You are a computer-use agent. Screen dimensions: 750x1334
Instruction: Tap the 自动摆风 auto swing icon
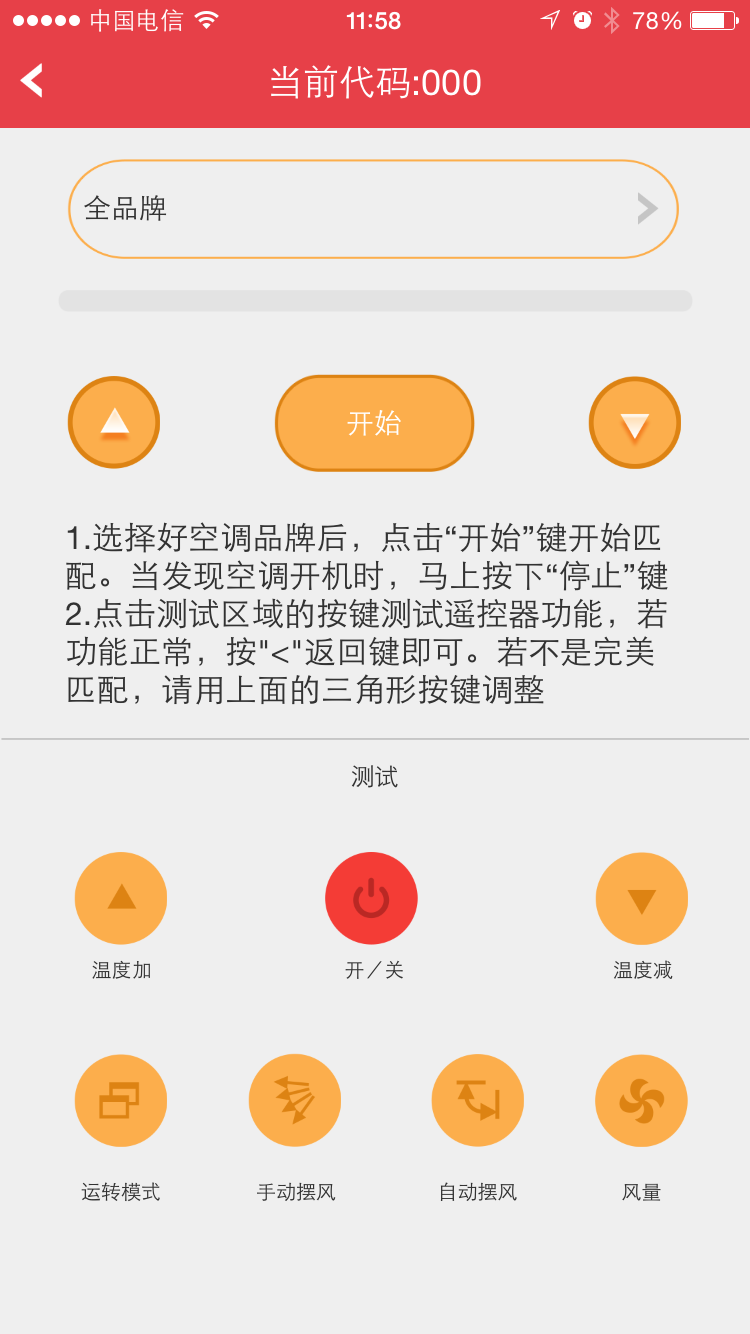point(477,1099)
